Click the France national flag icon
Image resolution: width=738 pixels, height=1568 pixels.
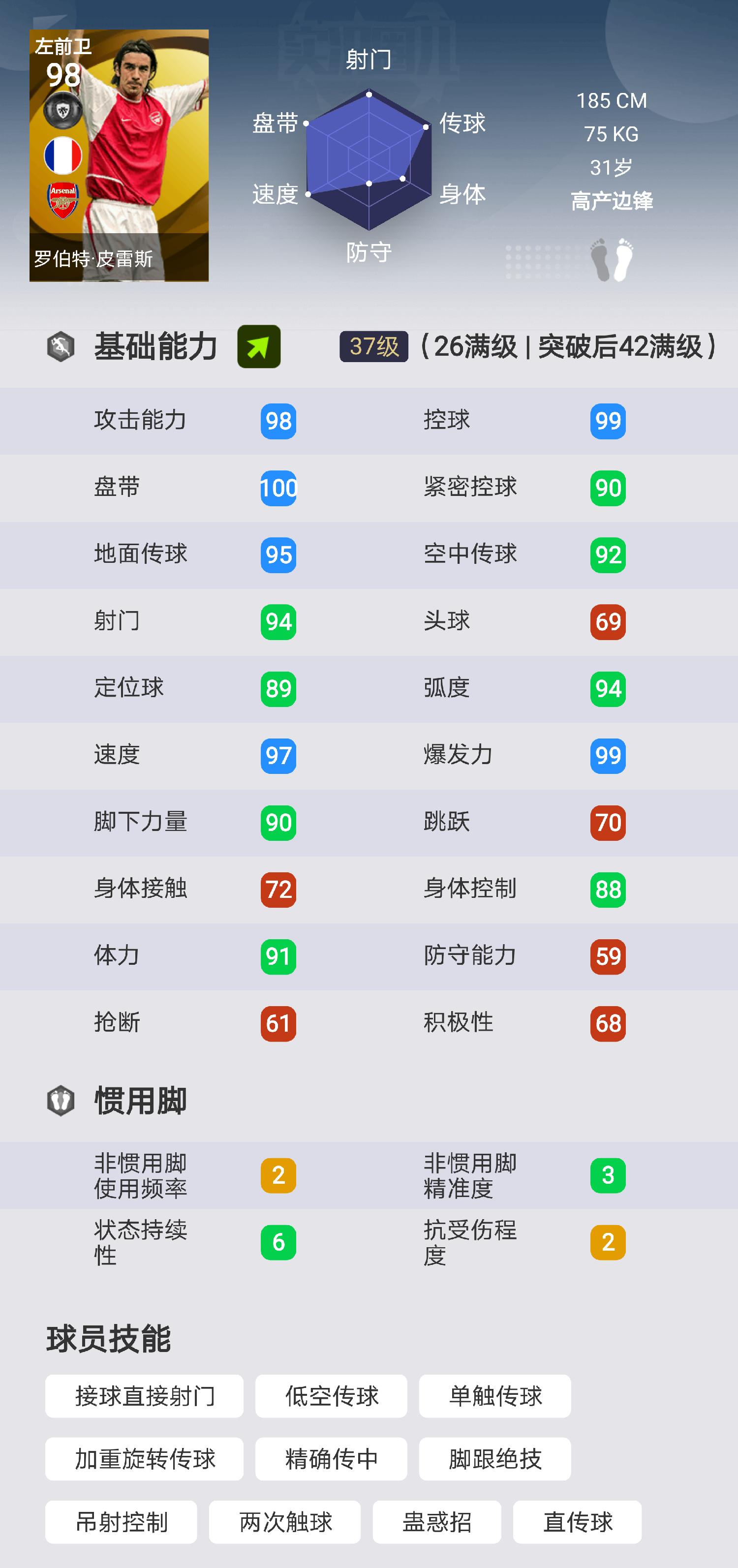(62, 156)
